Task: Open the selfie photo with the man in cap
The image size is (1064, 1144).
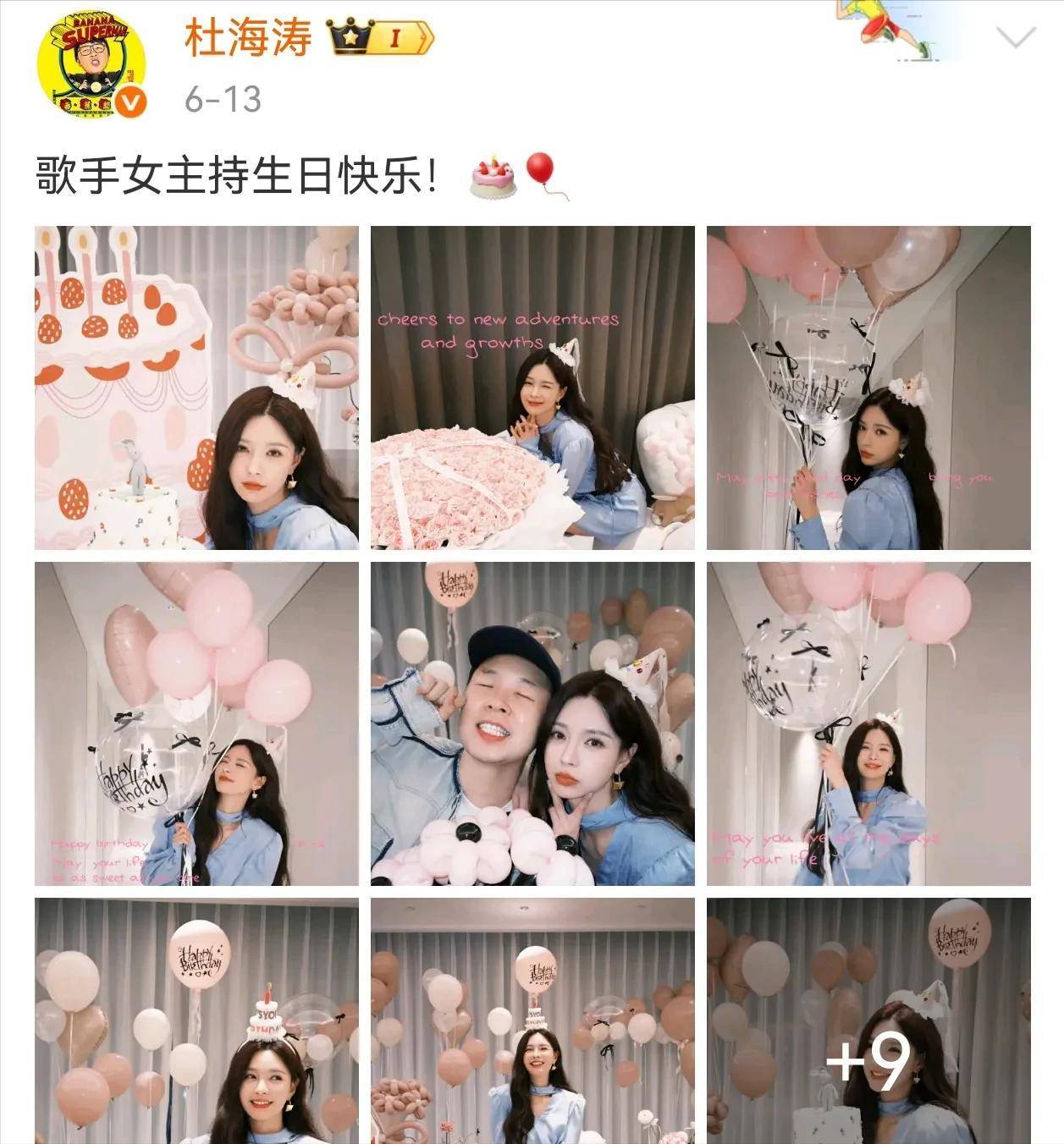Action: (x=532, y=723)
